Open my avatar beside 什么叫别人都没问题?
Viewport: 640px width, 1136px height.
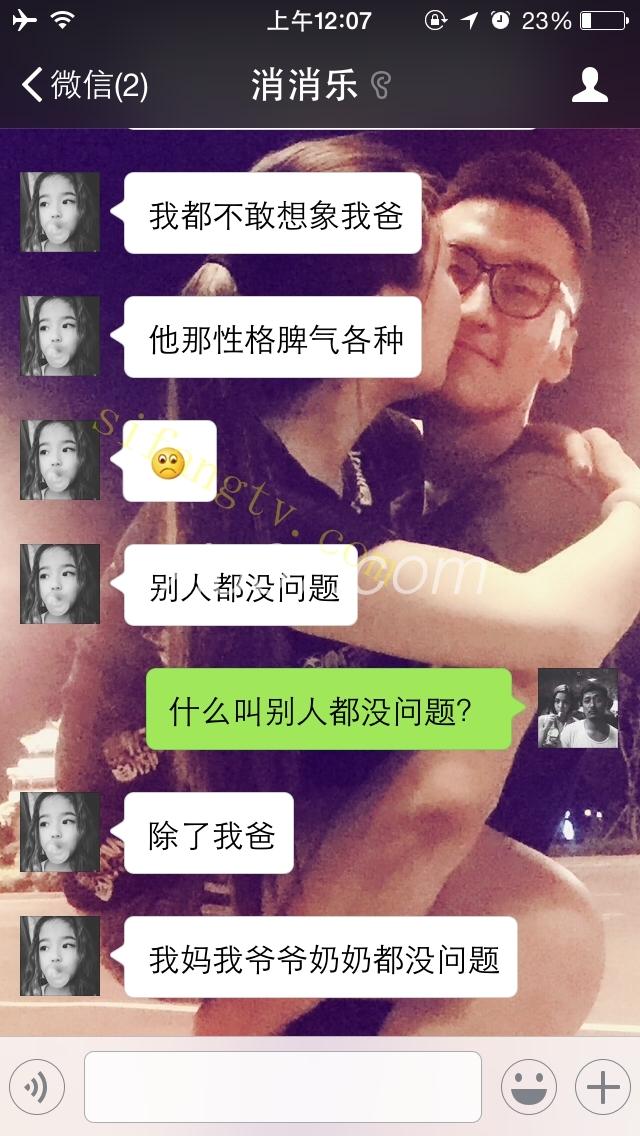click(x=578, y=708)
